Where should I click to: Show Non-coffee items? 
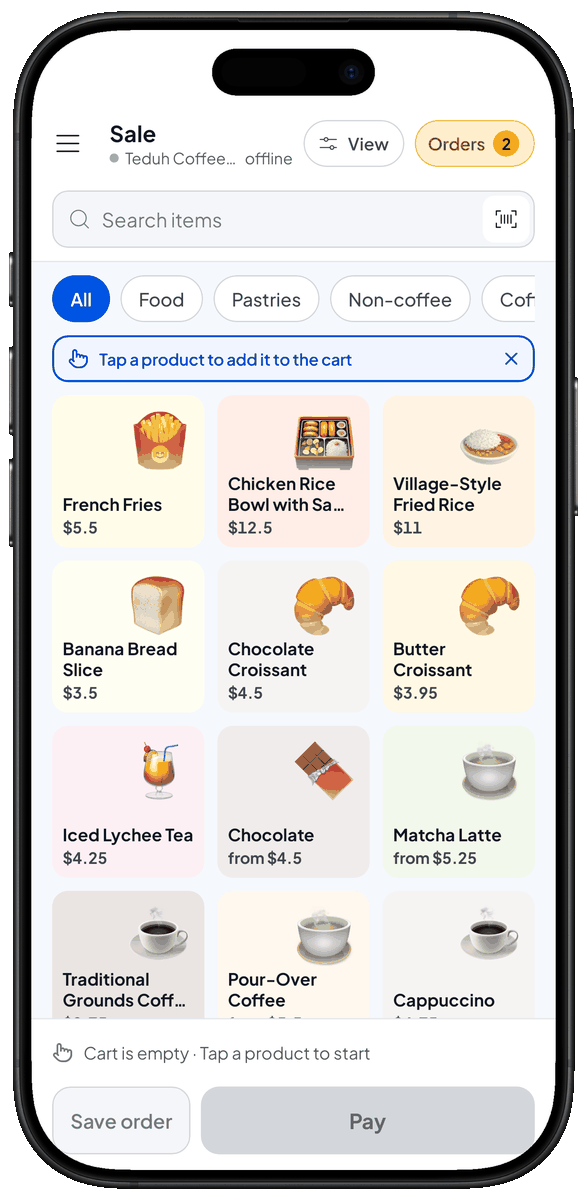pyautogui.click(x=400, y=299)
